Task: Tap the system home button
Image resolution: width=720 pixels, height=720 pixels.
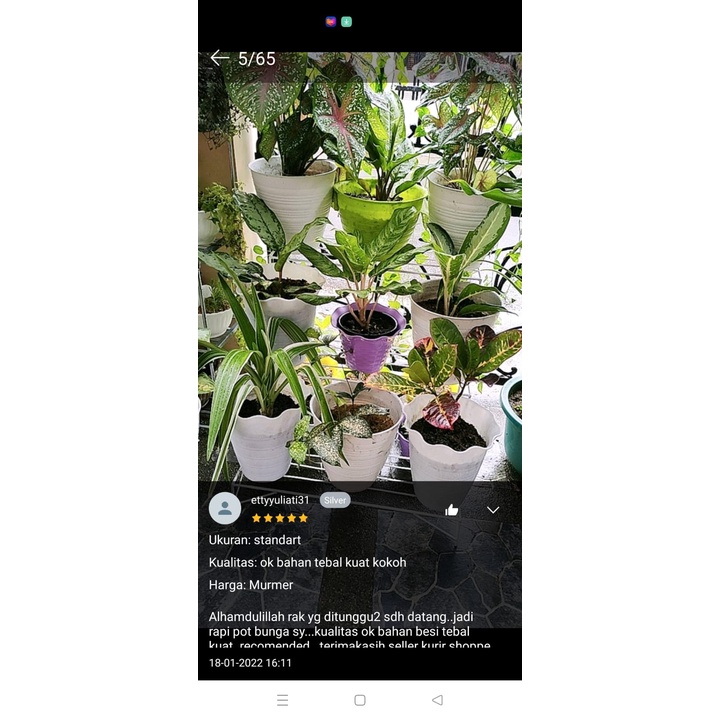Action: coord(360,700)
